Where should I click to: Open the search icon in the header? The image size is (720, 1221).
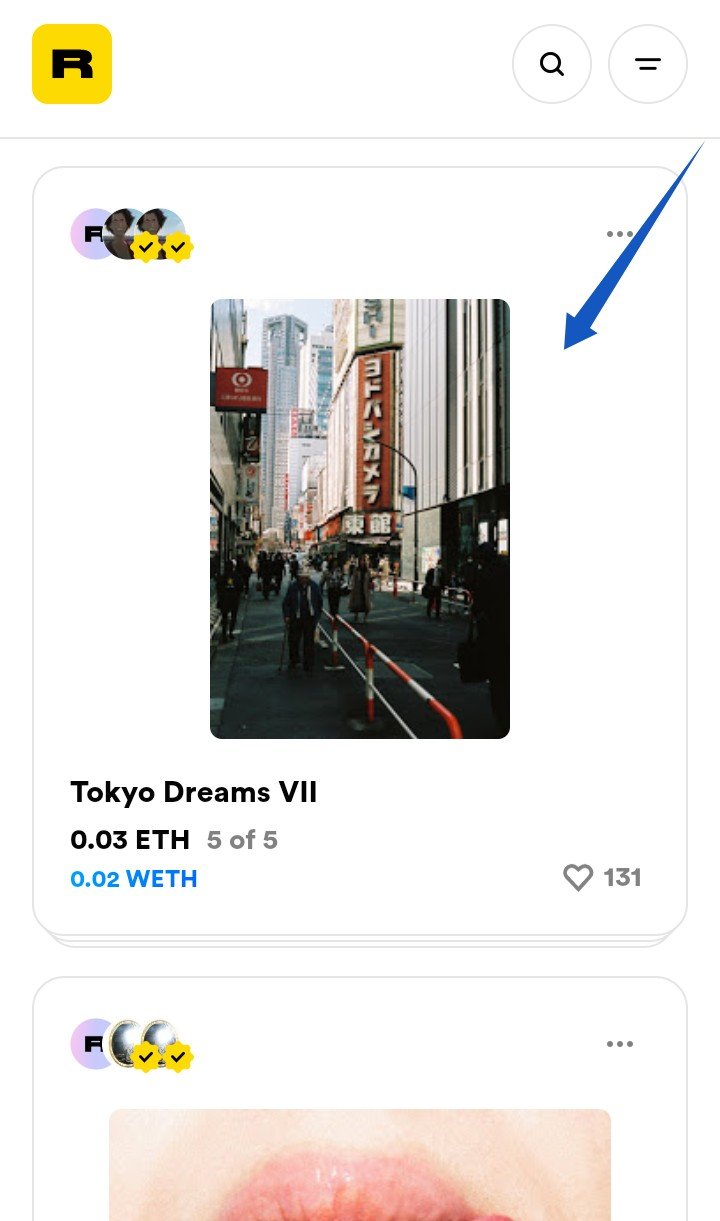(552, 64)
